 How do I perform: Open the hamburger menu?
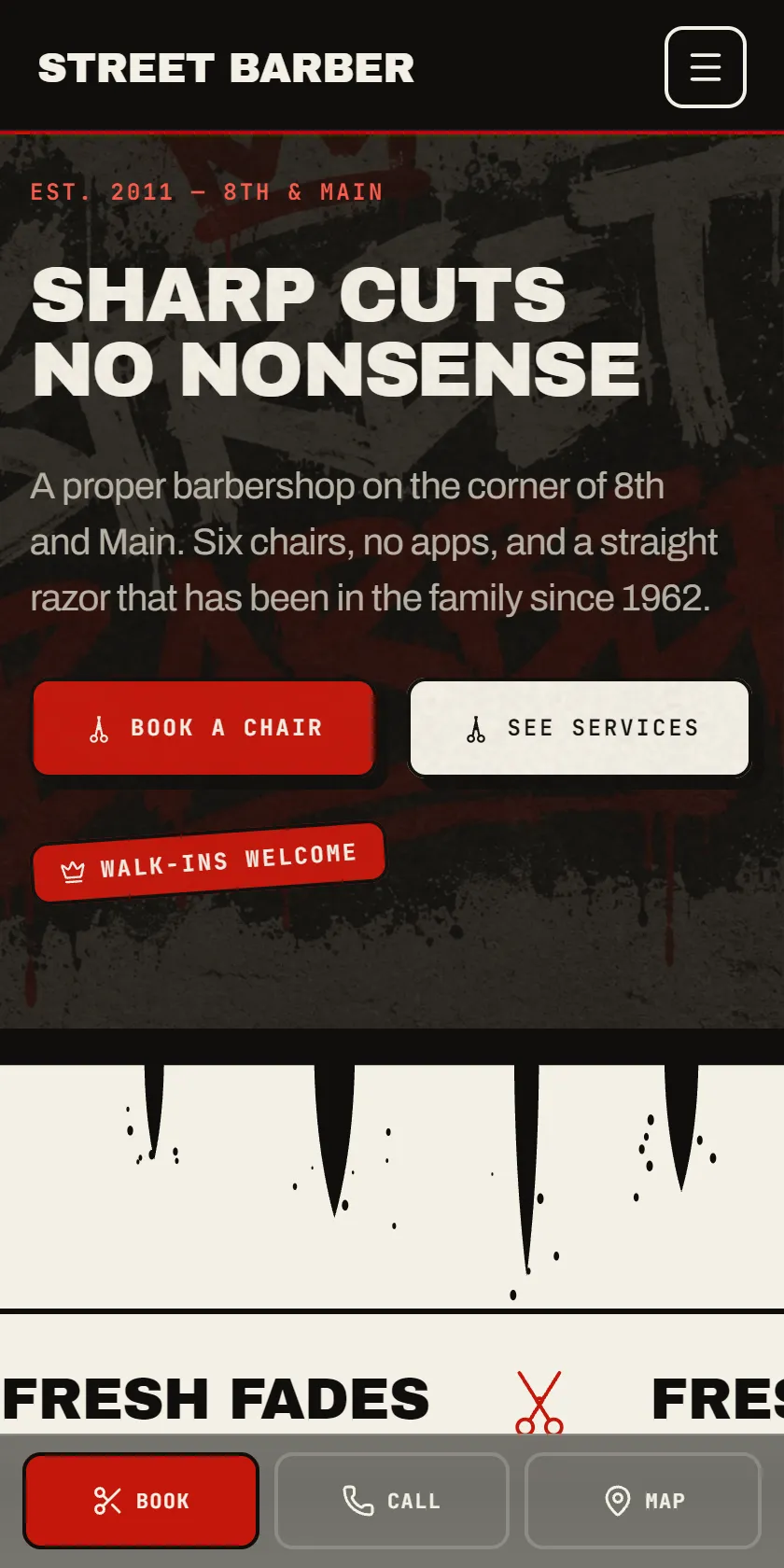click(x=705, y=67)
